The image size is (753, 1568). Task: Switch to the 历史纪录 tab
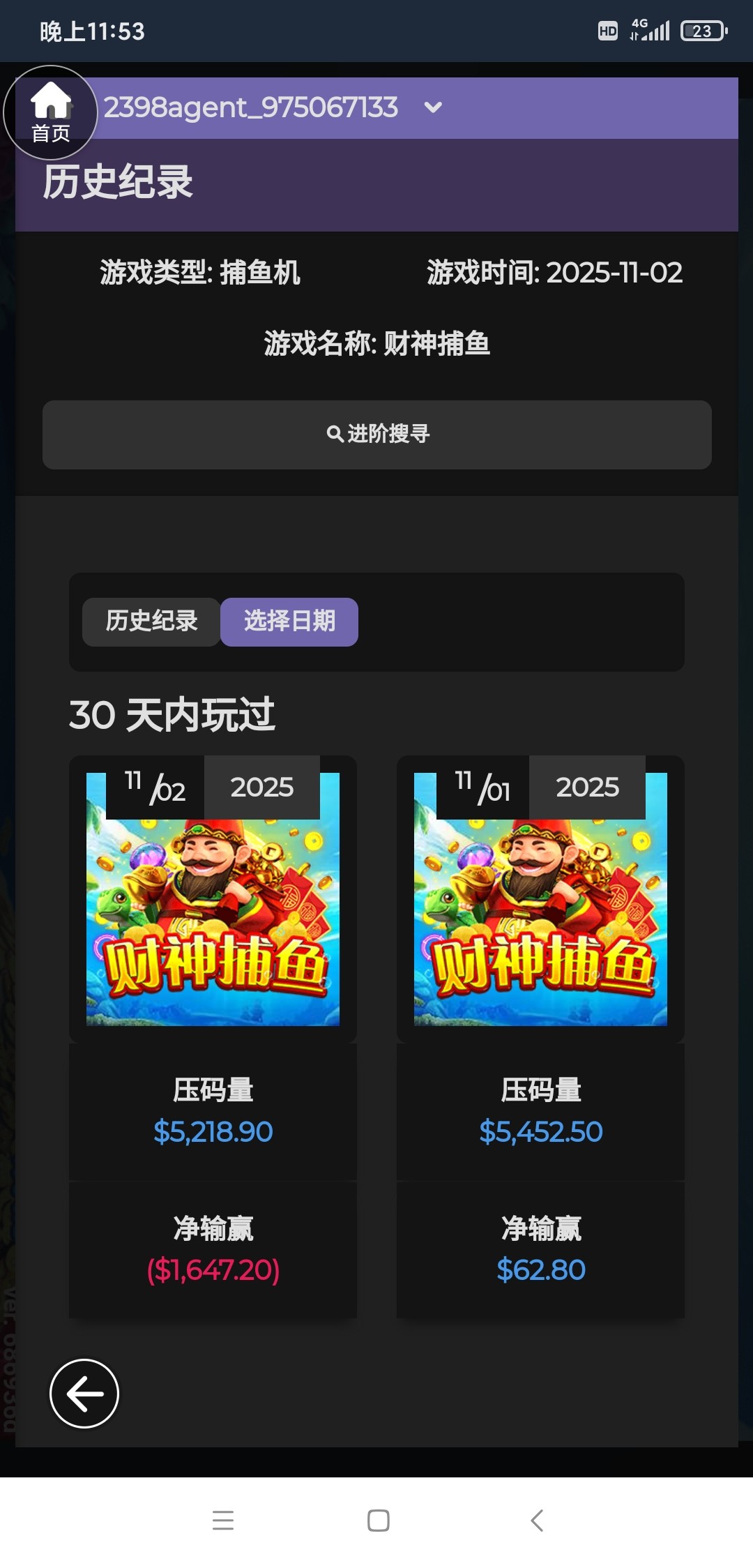click(x=151, y=621)
